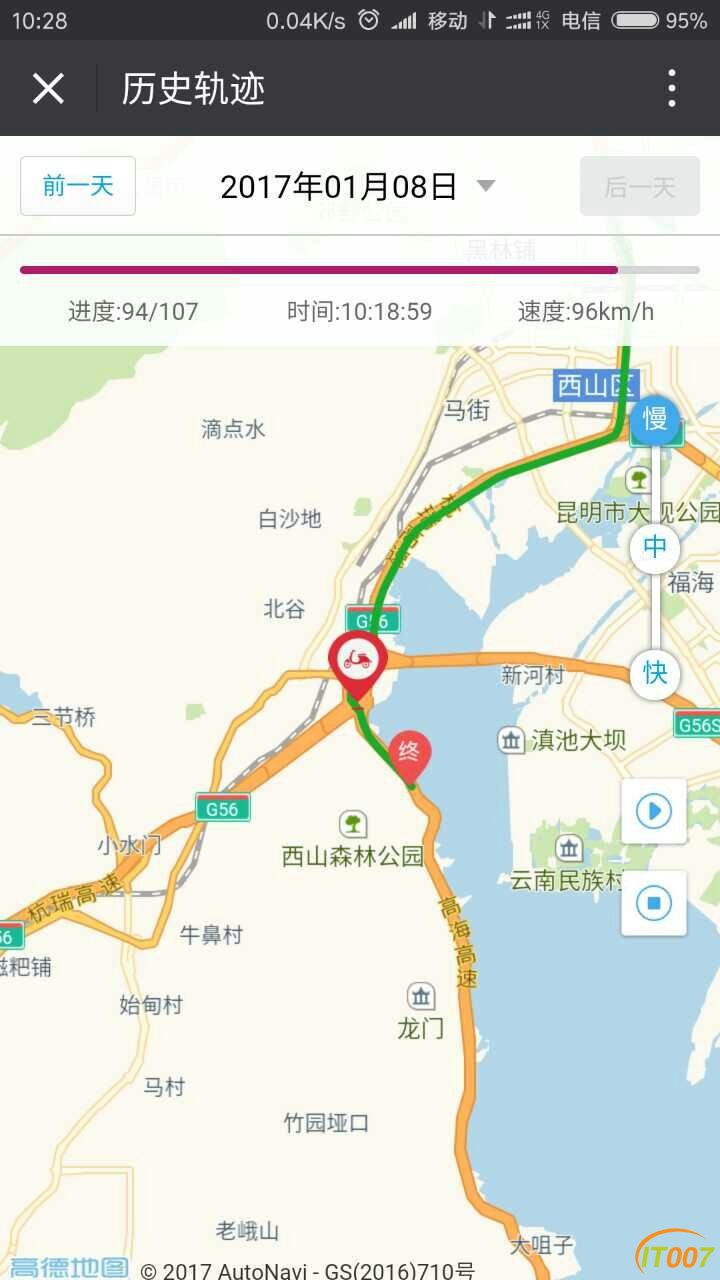Image resolution: width=720 pixels, height=1280 pixels.
Task: Select 慢 slow playback speed
Action: click(655, 420)
